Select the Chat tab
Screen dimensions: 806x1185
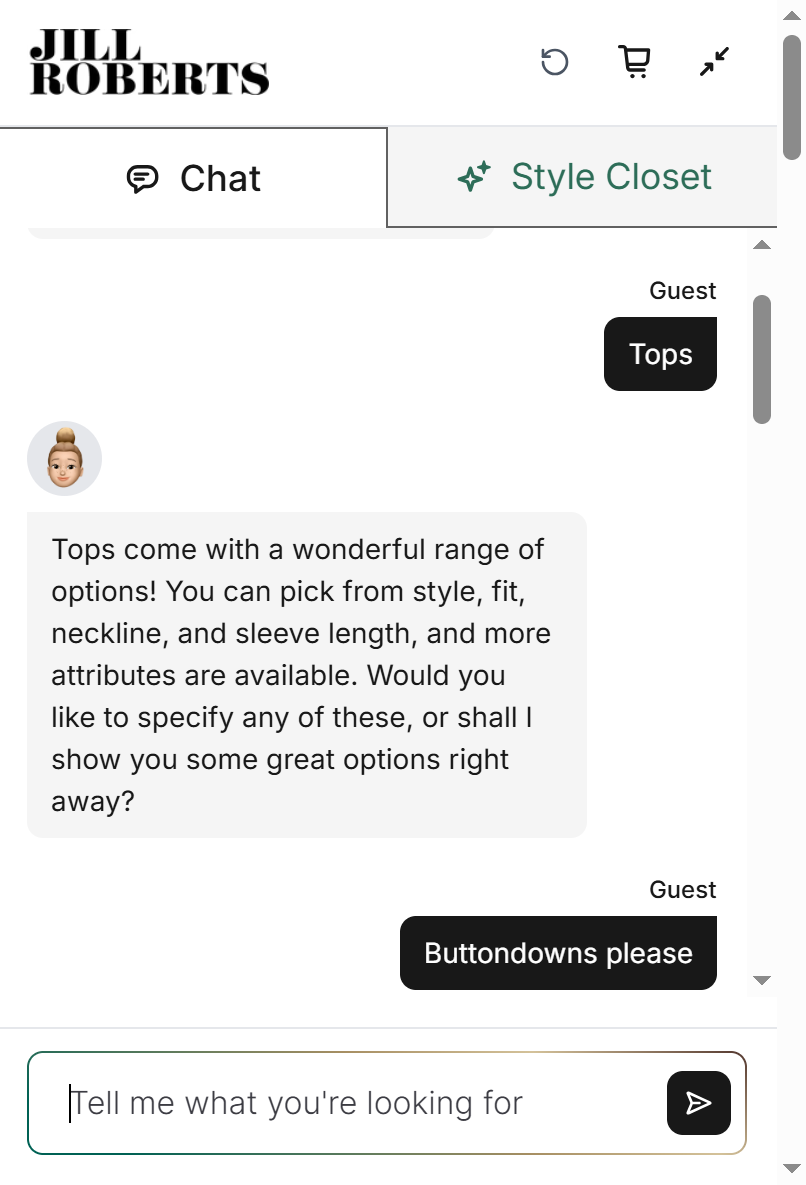pyautogui.click(x=194, y=178)
